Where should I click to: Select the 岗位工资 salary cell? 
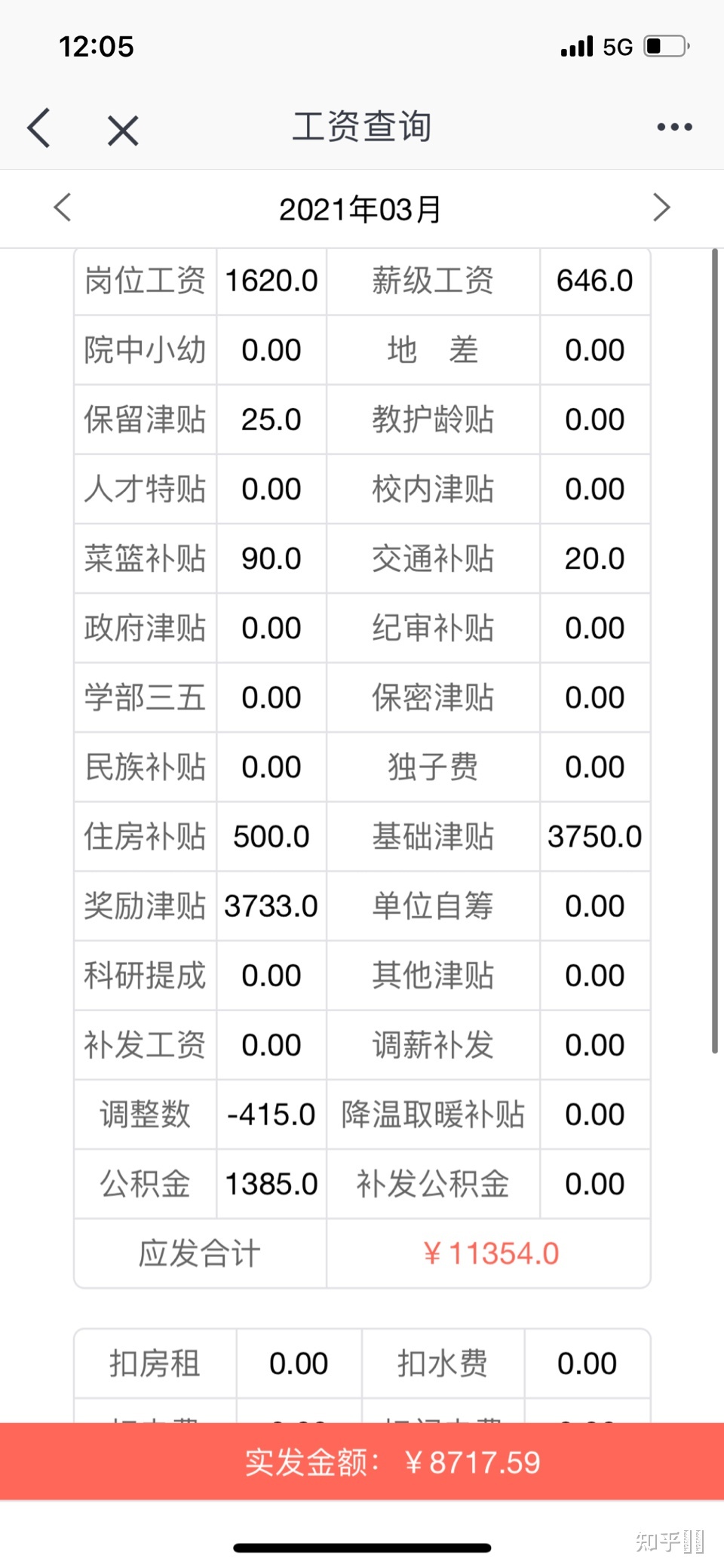click(x=144, y=279)
